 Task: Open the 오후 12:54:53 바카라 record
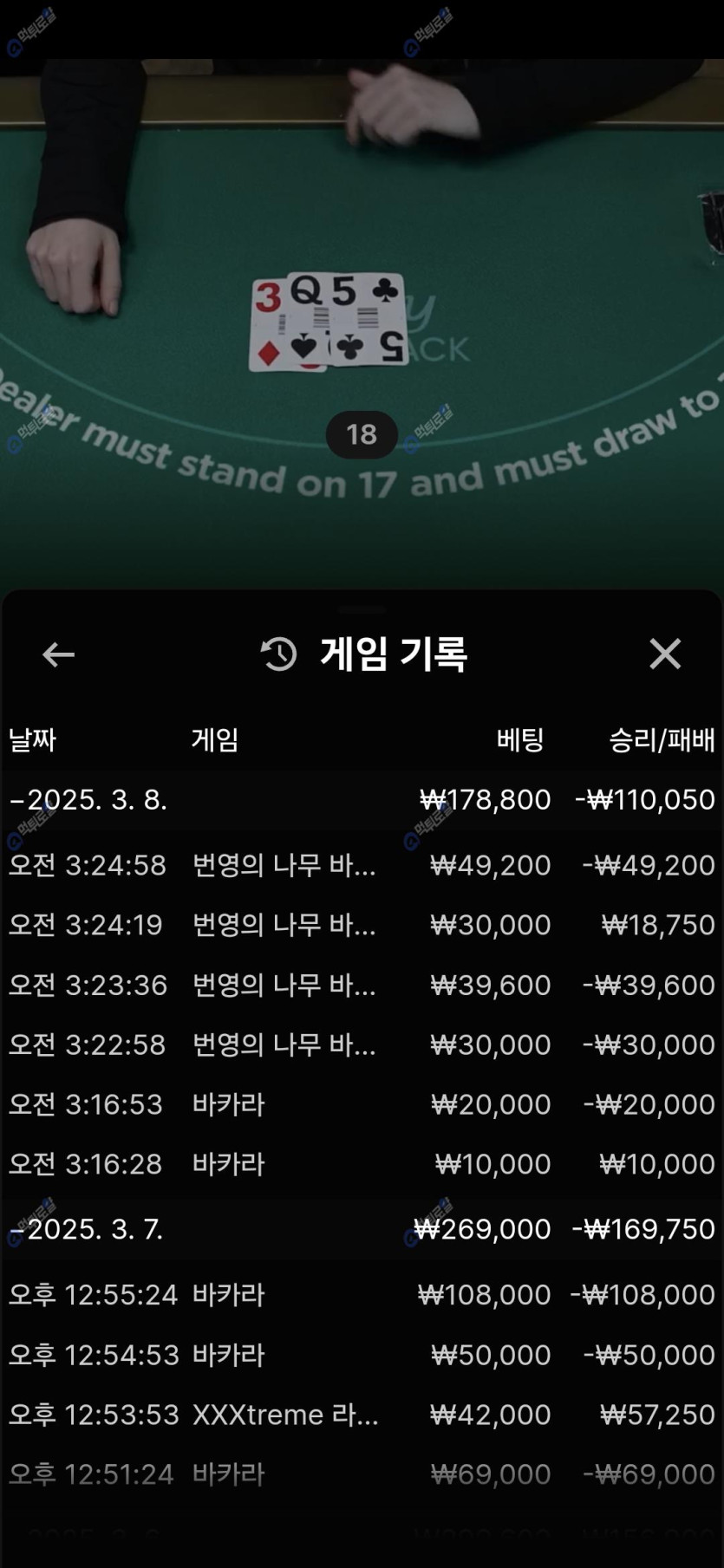pos(362,1355)
